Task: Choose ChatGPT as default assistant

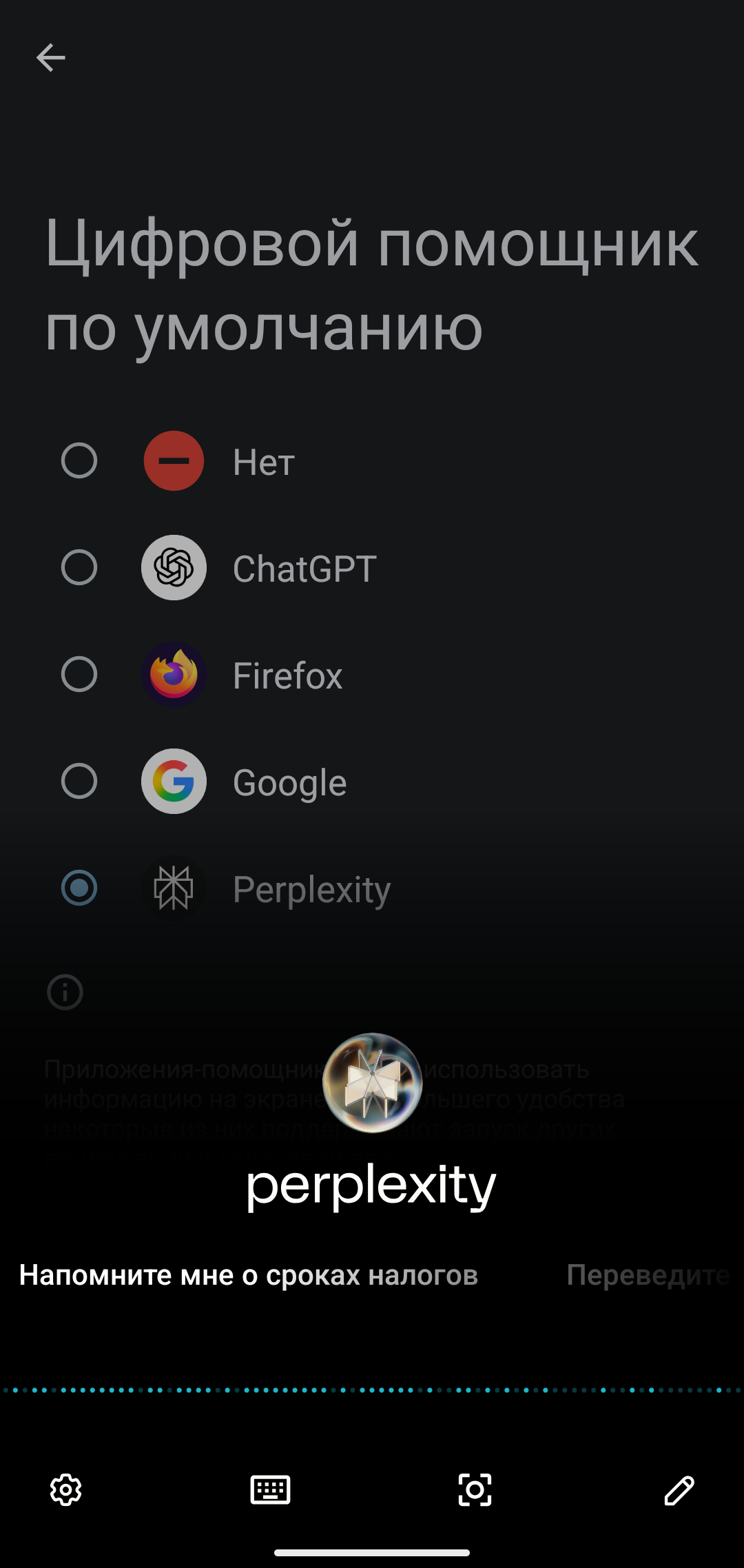Action: point(79,568)
